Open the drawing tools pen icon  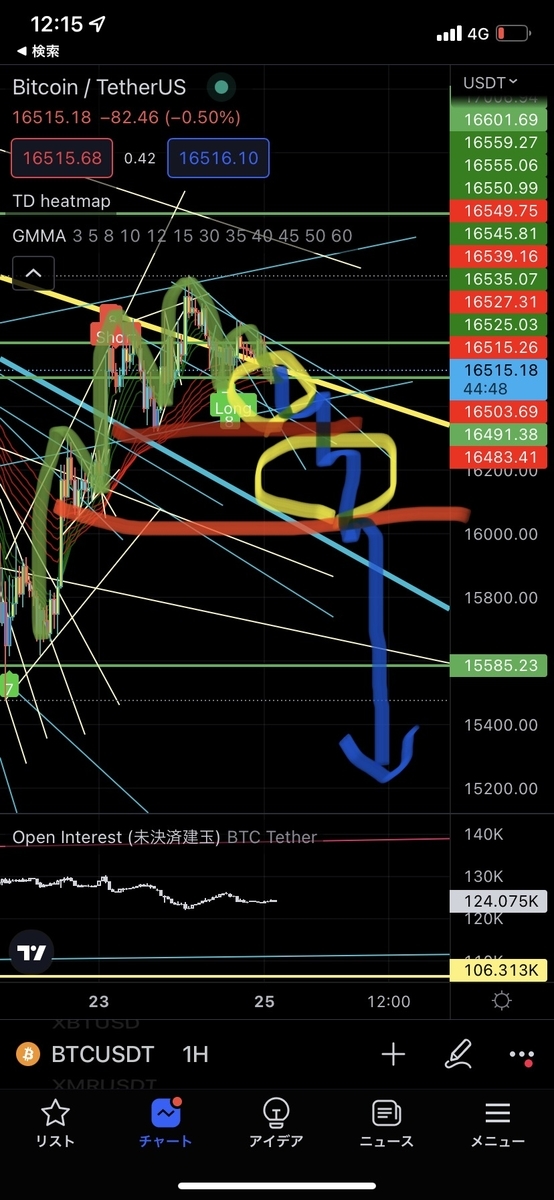459,1054
